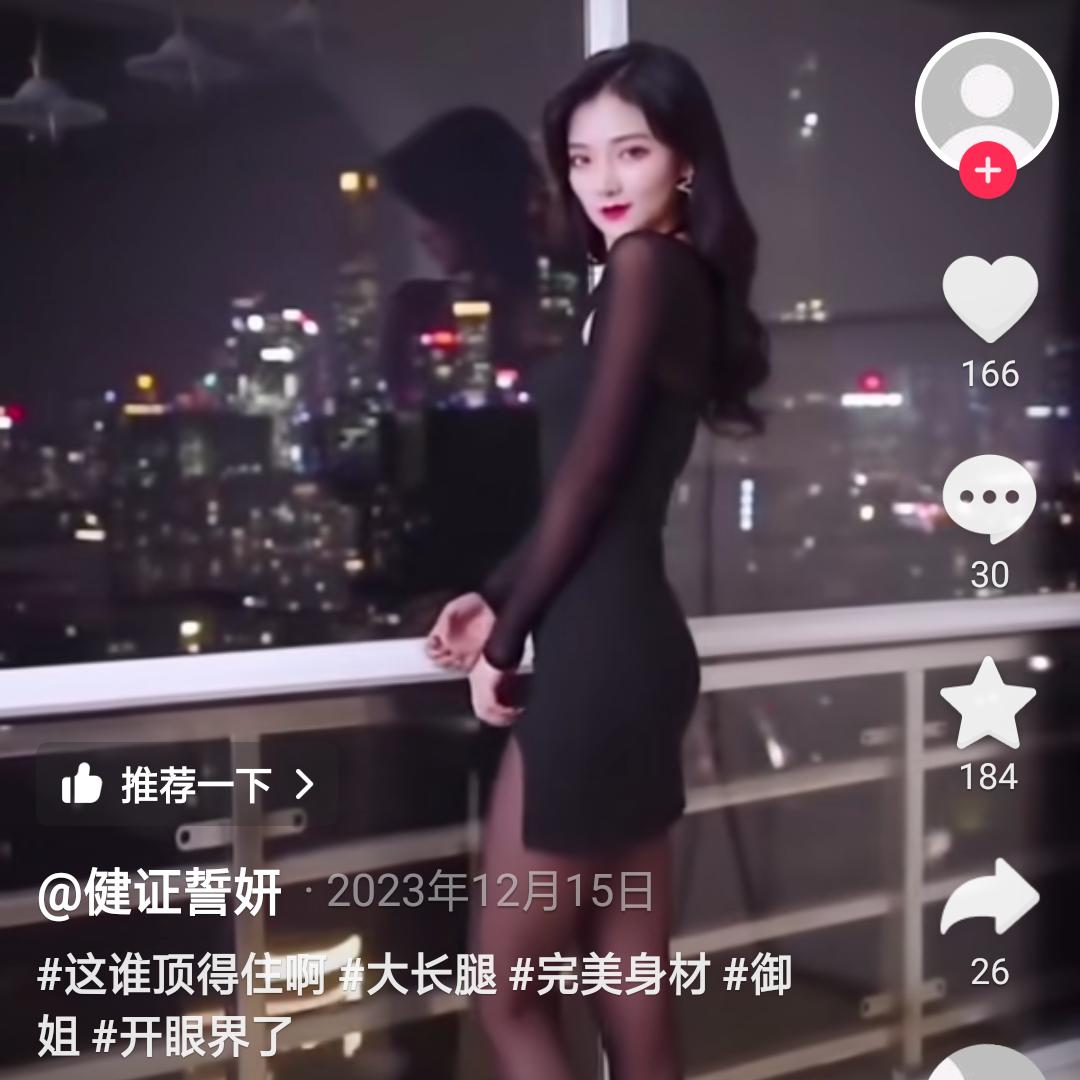The height and width of the screenshot is (1080, 1080).
Task: Like the video with the heart icon
Action: coord(989,300)
